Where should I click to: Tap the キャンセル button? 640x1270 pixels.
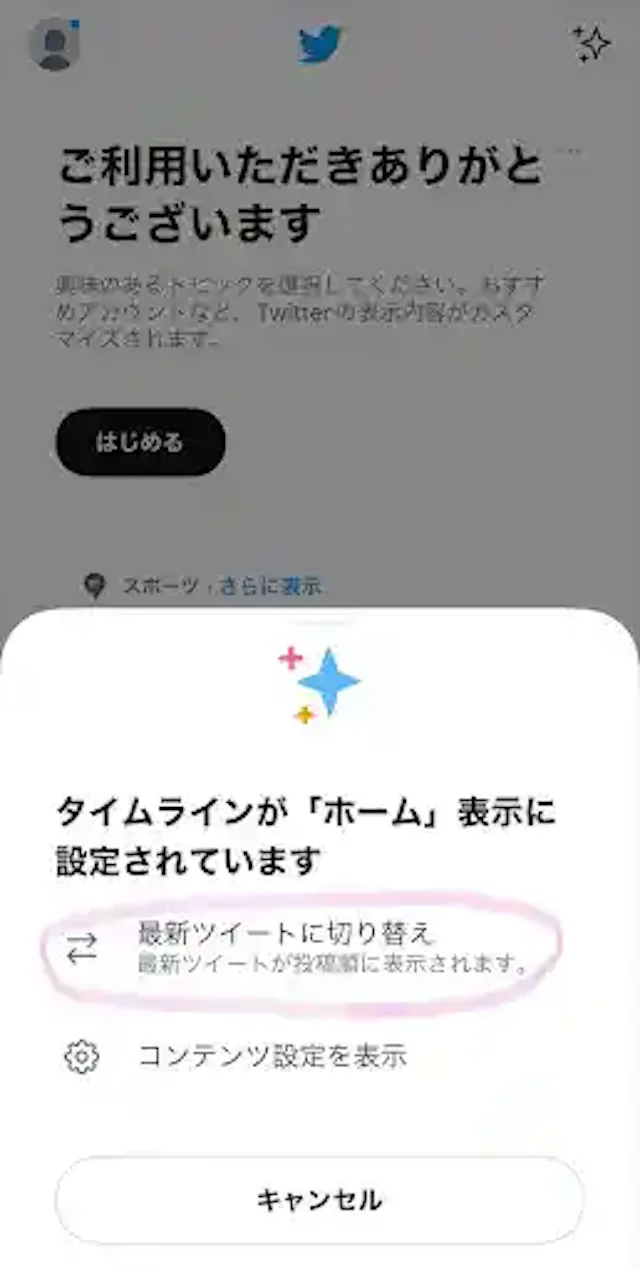(x=319, y=1200)
